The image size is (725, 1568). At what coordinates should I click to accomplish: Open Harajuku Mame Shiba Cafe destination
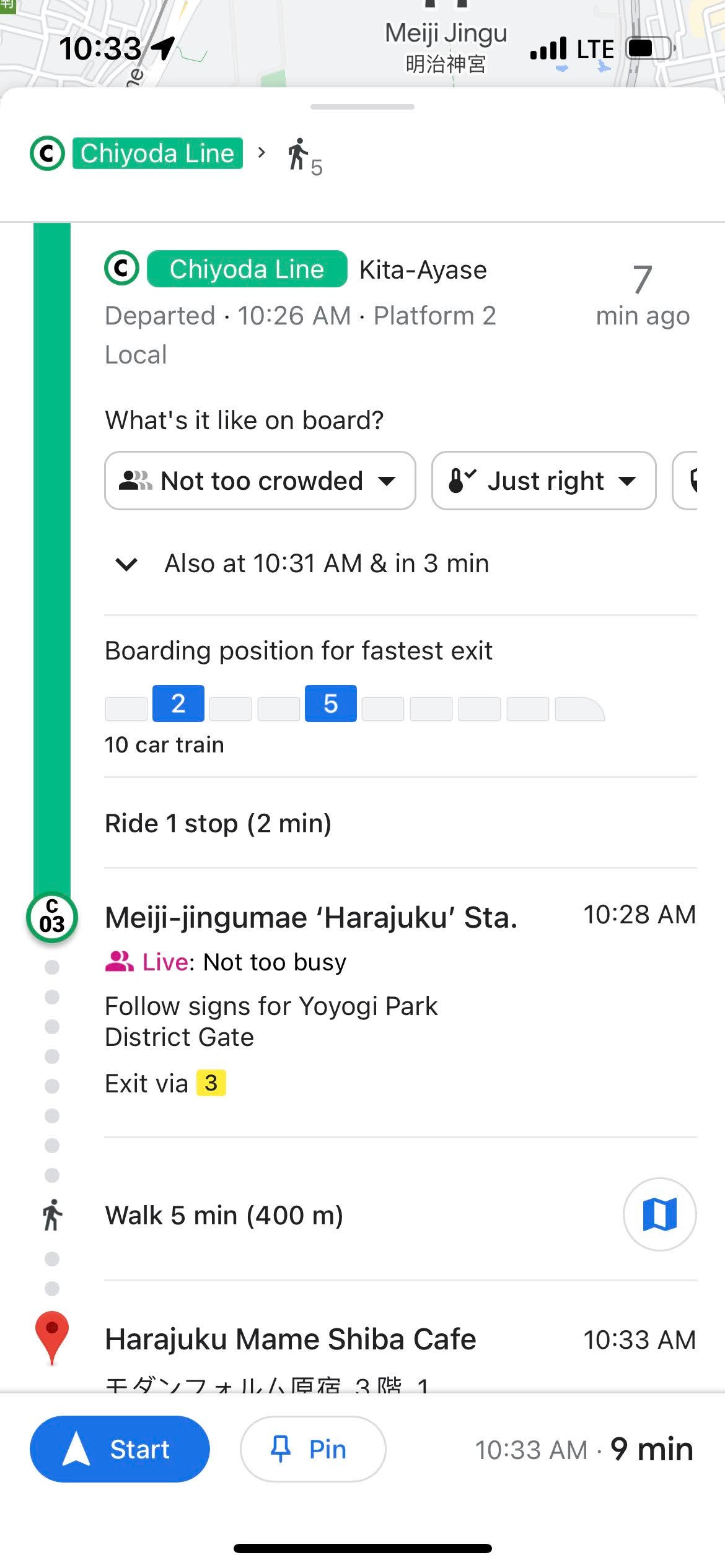[290, 1339]
